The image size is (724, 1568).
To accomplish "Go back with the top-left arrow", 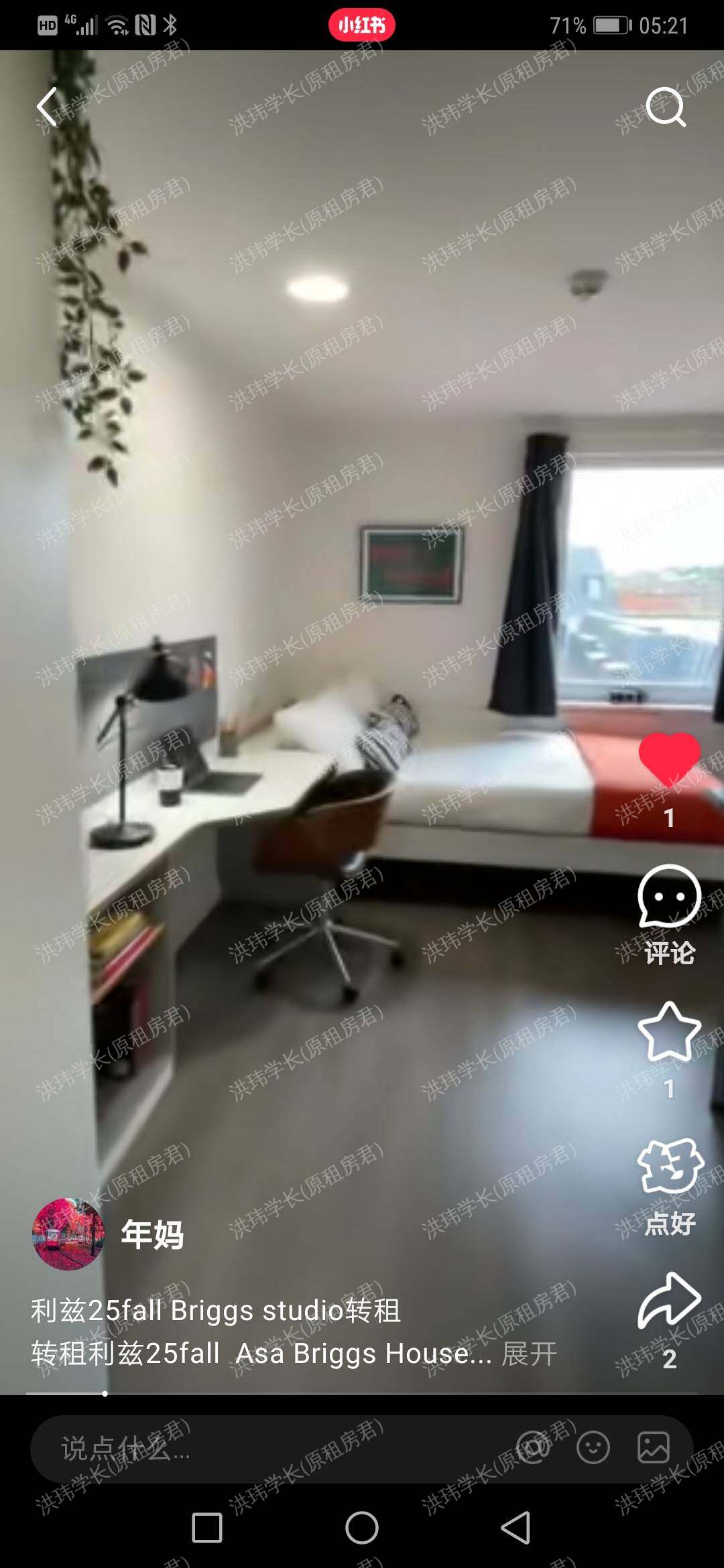I will 47,107.
